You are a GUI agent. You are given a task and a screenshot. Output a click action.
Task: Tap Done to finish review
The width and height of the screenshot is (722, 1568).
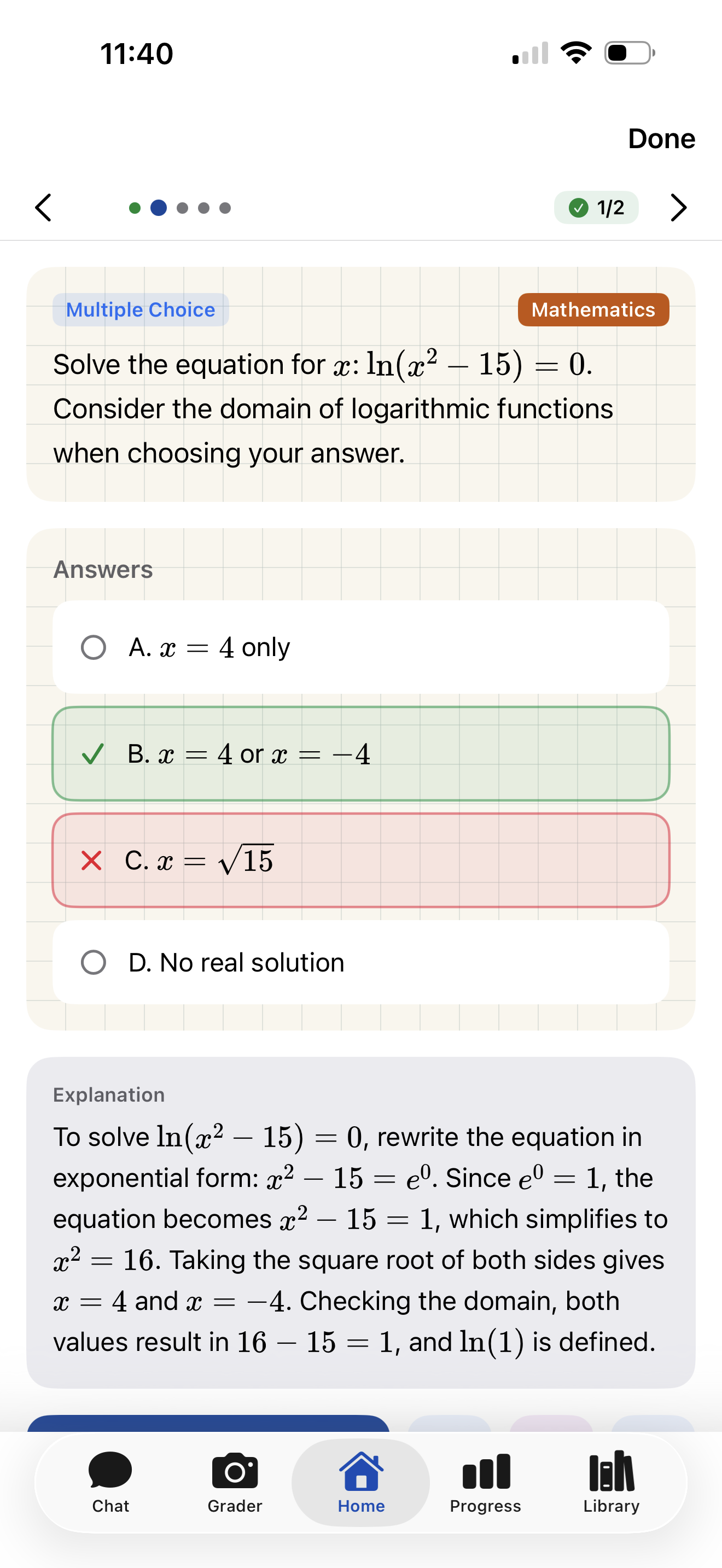(662, 138)
